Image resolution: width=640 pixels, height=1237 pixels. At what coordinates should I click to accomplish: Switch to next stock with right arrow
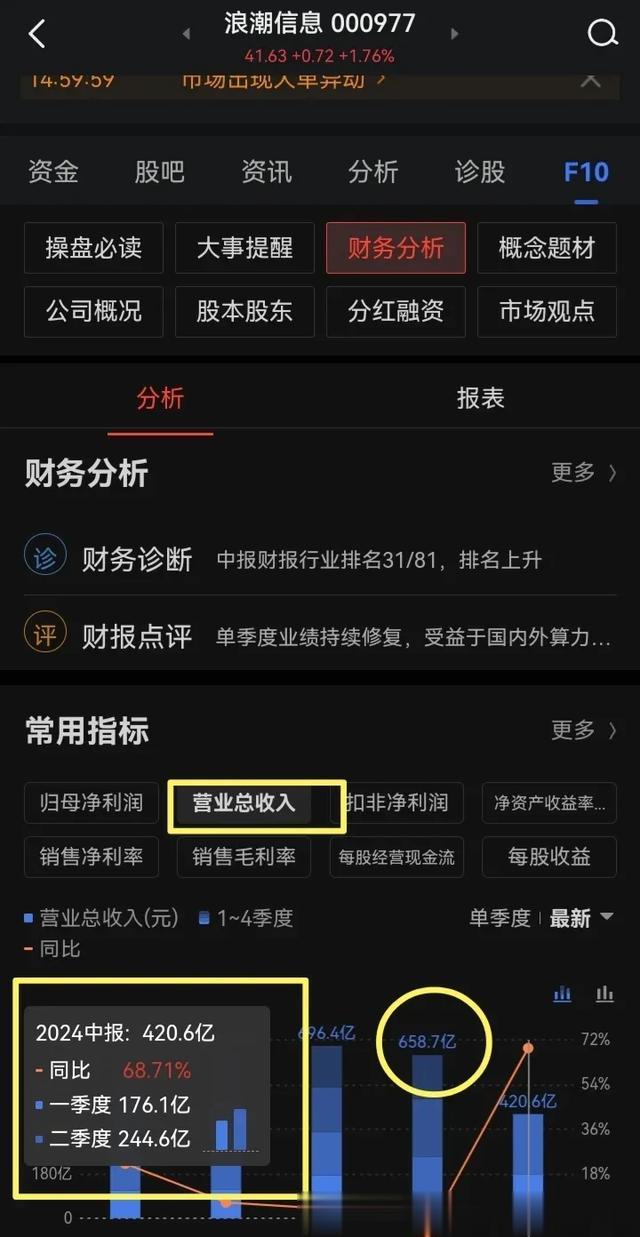(x=455, y=34)
